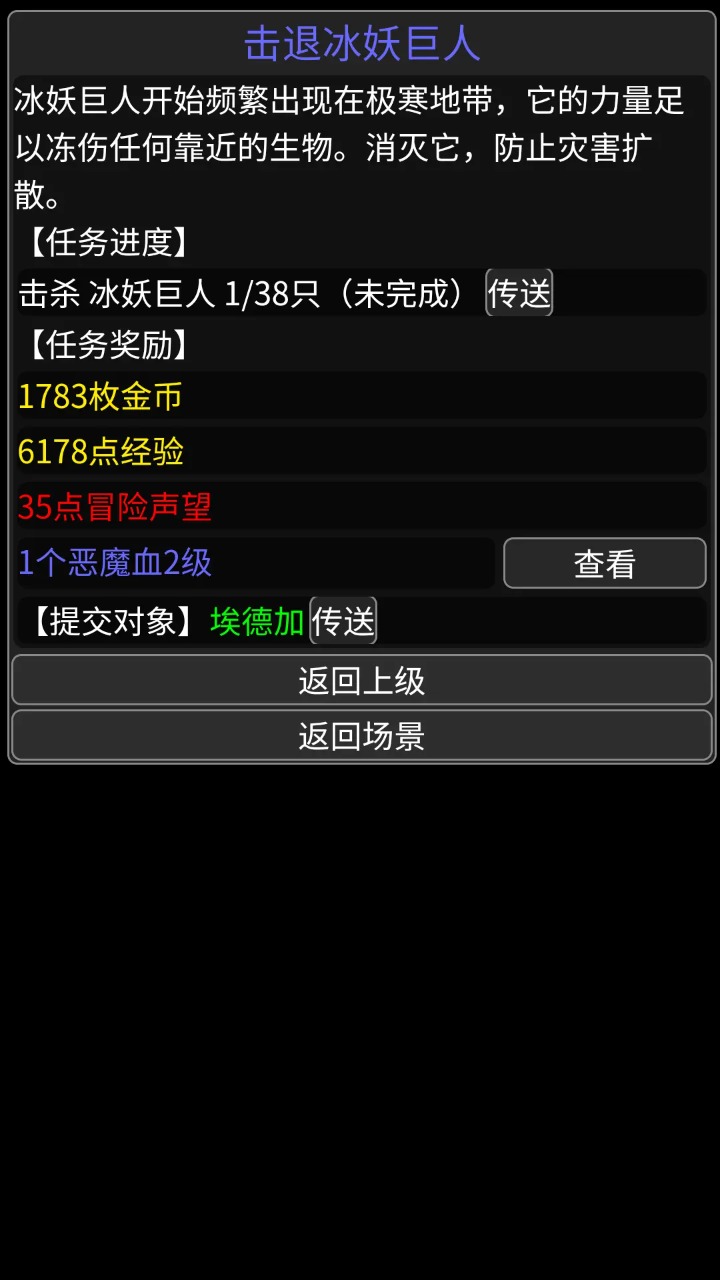The image size is (720, 1280).
Task: Click the 恶魔血2级 reward item
Action: (x=115, y=563)
